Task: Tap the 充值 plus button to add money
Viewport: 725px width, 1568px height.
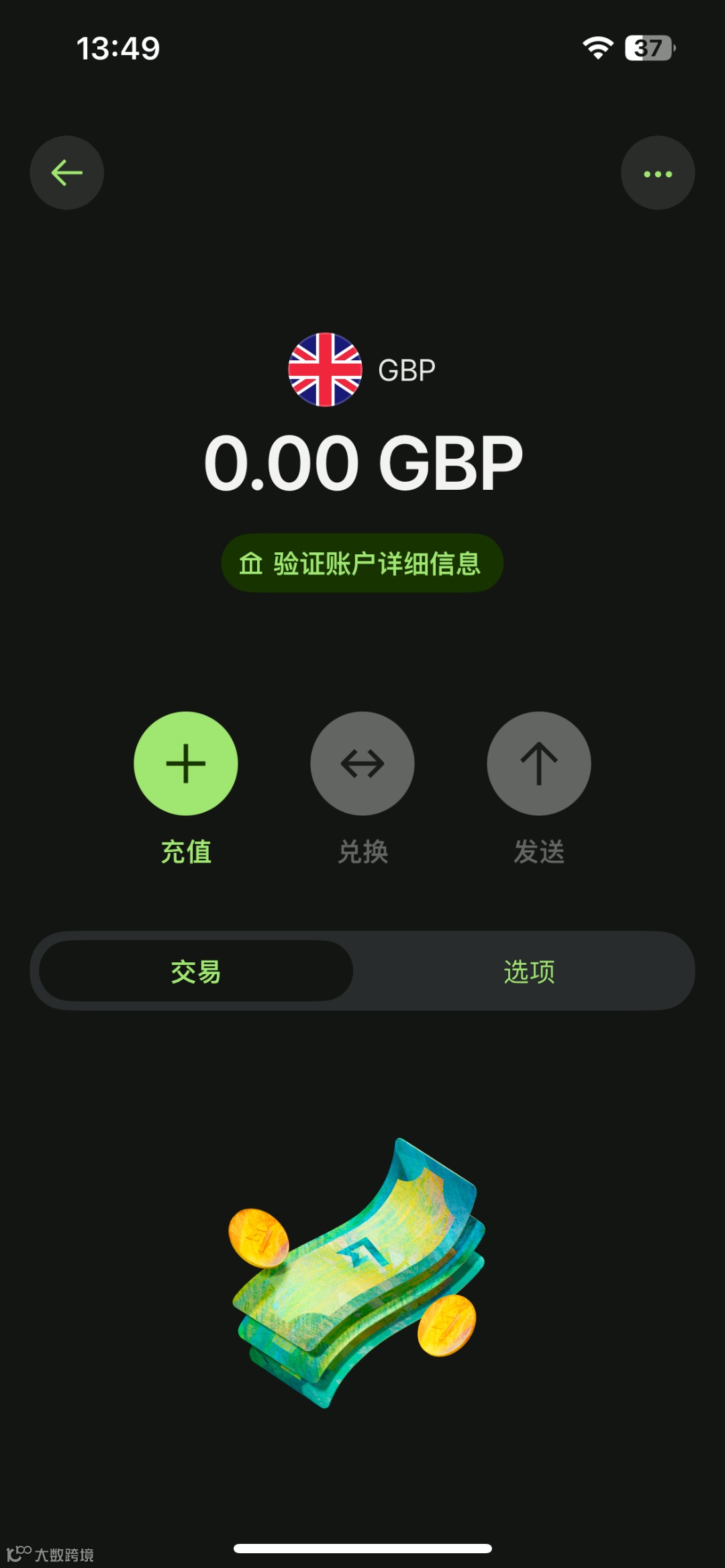Action: tap(186, 764)
